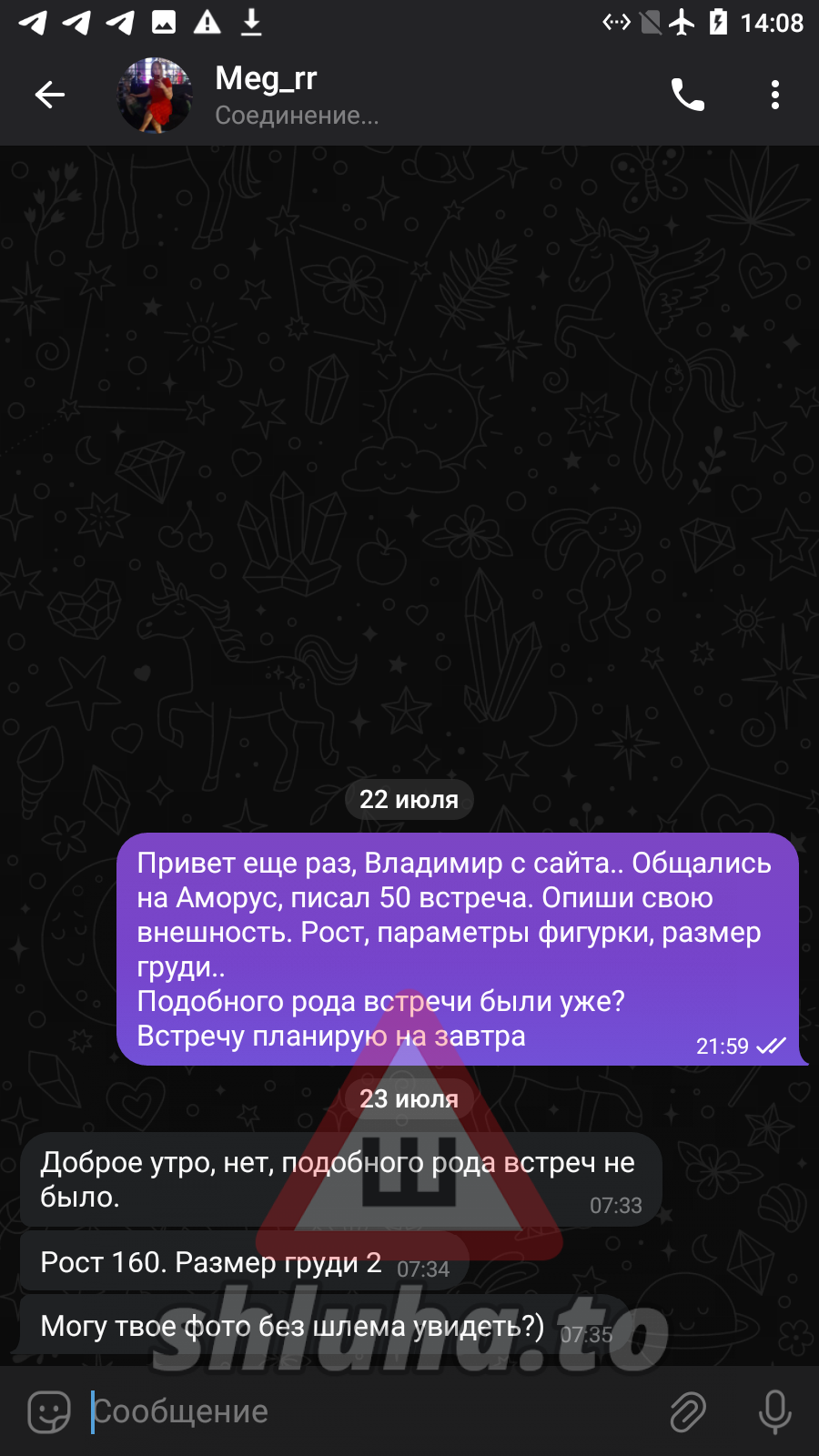Go back to the chat list

[50, 95]
